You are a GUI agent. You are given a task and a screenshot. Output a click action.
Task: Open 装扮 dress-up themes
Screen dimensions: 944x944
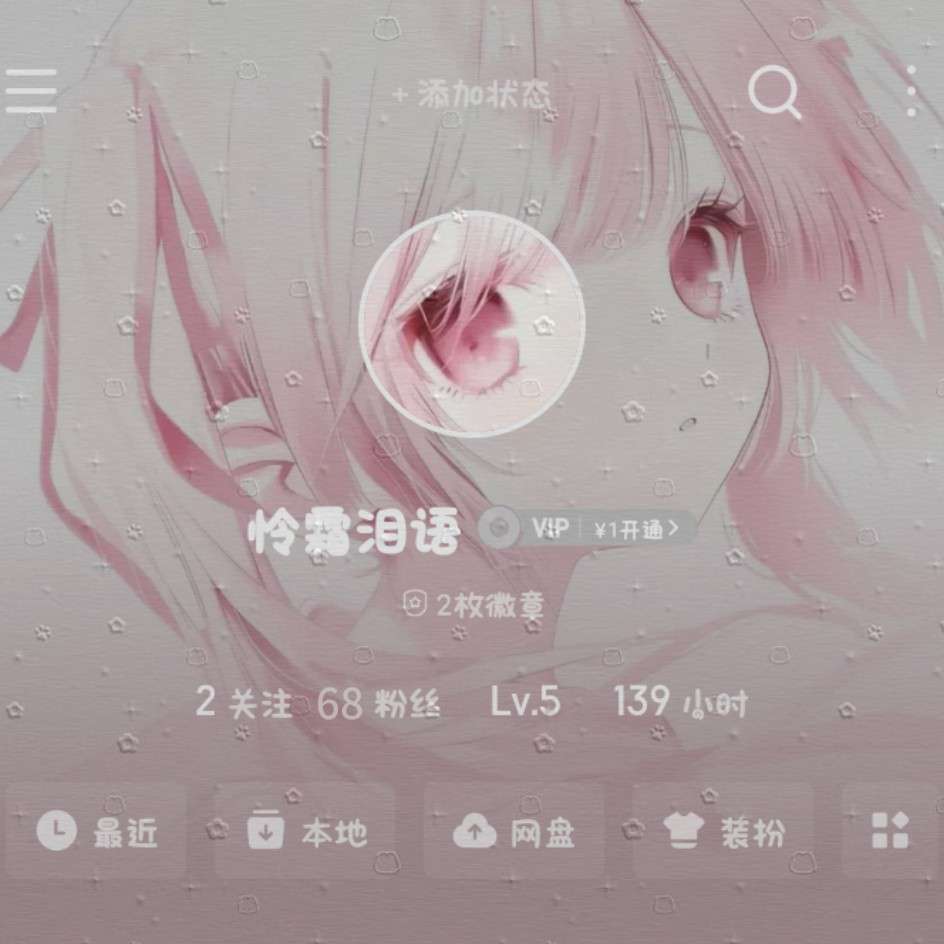tap(725, 831)
